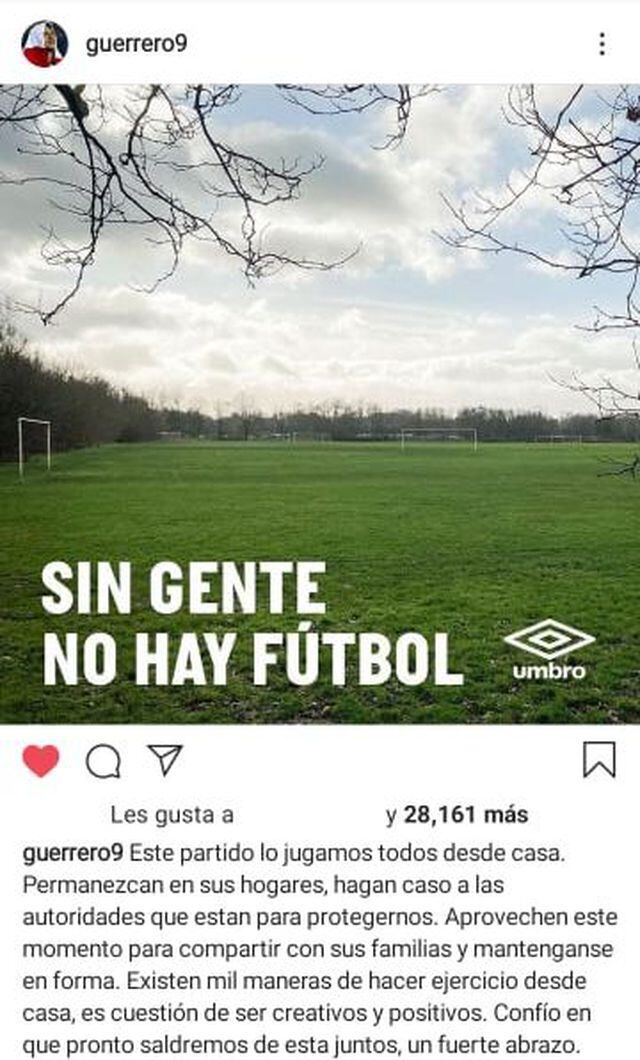Open guerrero9's profile picture
Screen dimensions: 640x1060
(x=45, y=44)
